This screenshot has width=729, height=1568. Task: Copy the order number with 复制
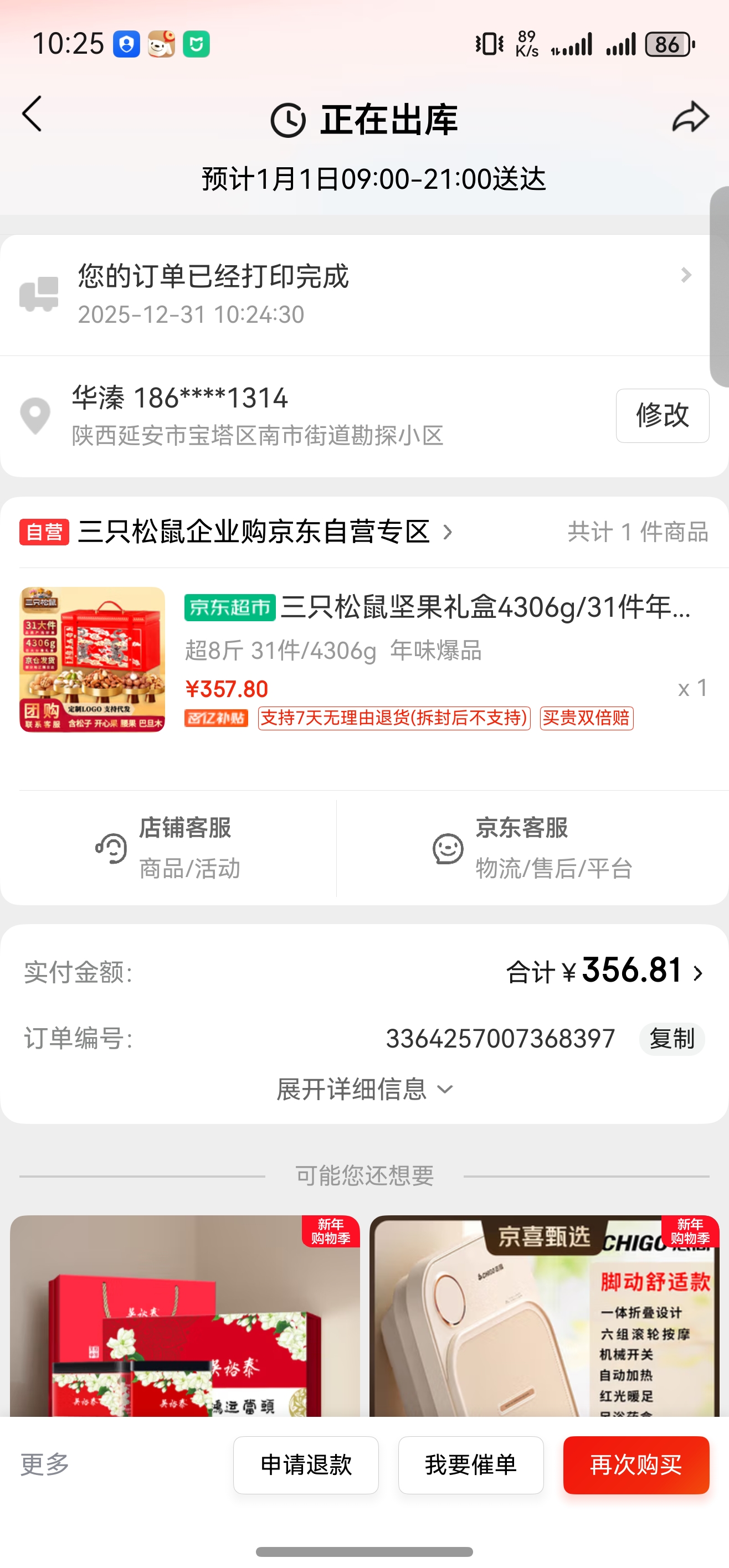(671, 1039)
